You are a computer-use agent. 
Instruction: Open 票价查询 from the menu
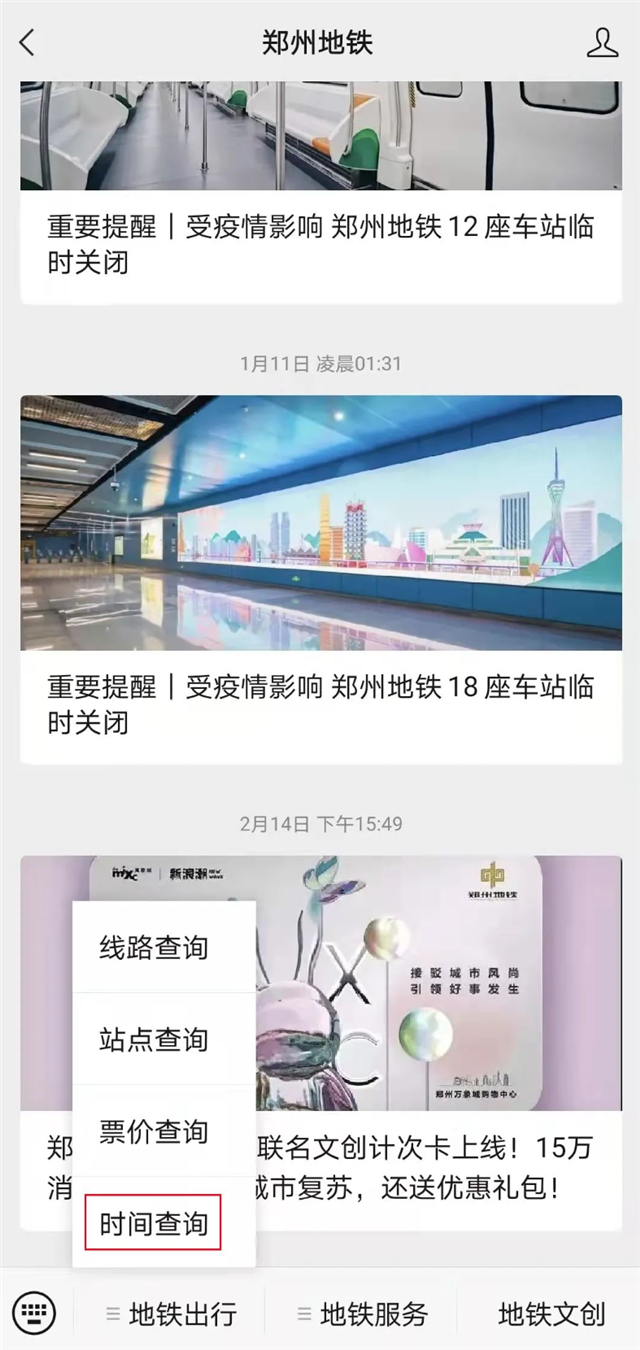coord(154,1131)
